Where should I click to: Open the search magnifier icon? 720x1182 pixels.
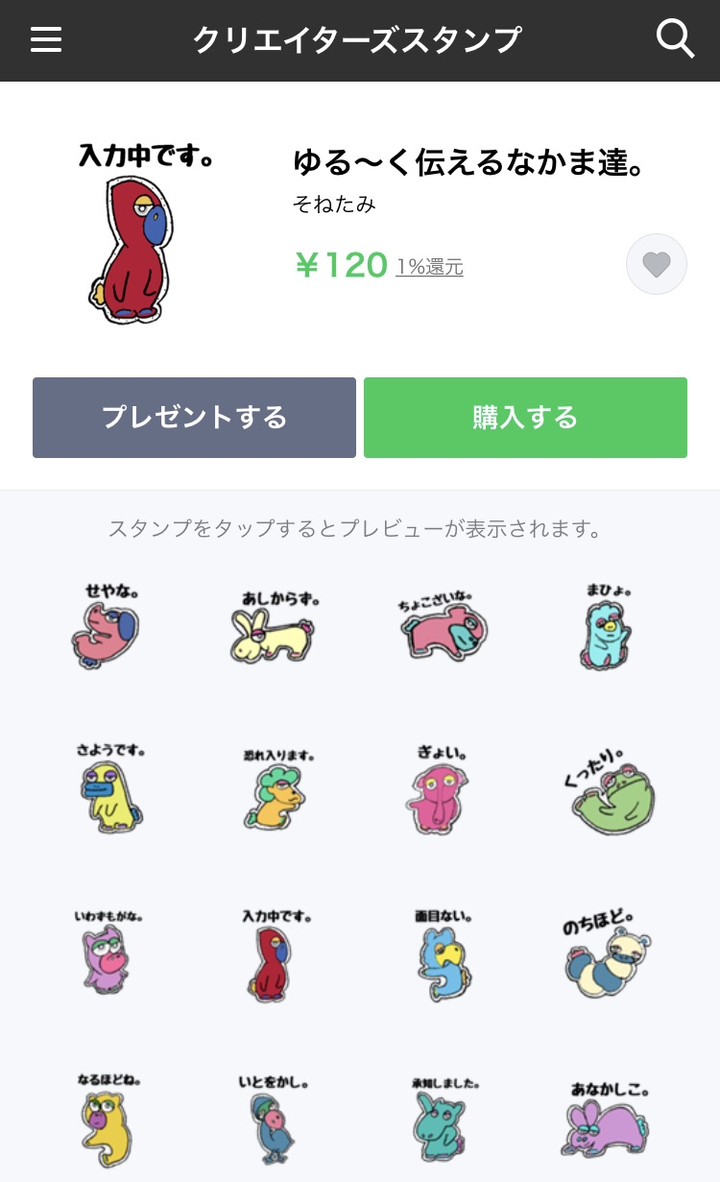click(675, 40)
